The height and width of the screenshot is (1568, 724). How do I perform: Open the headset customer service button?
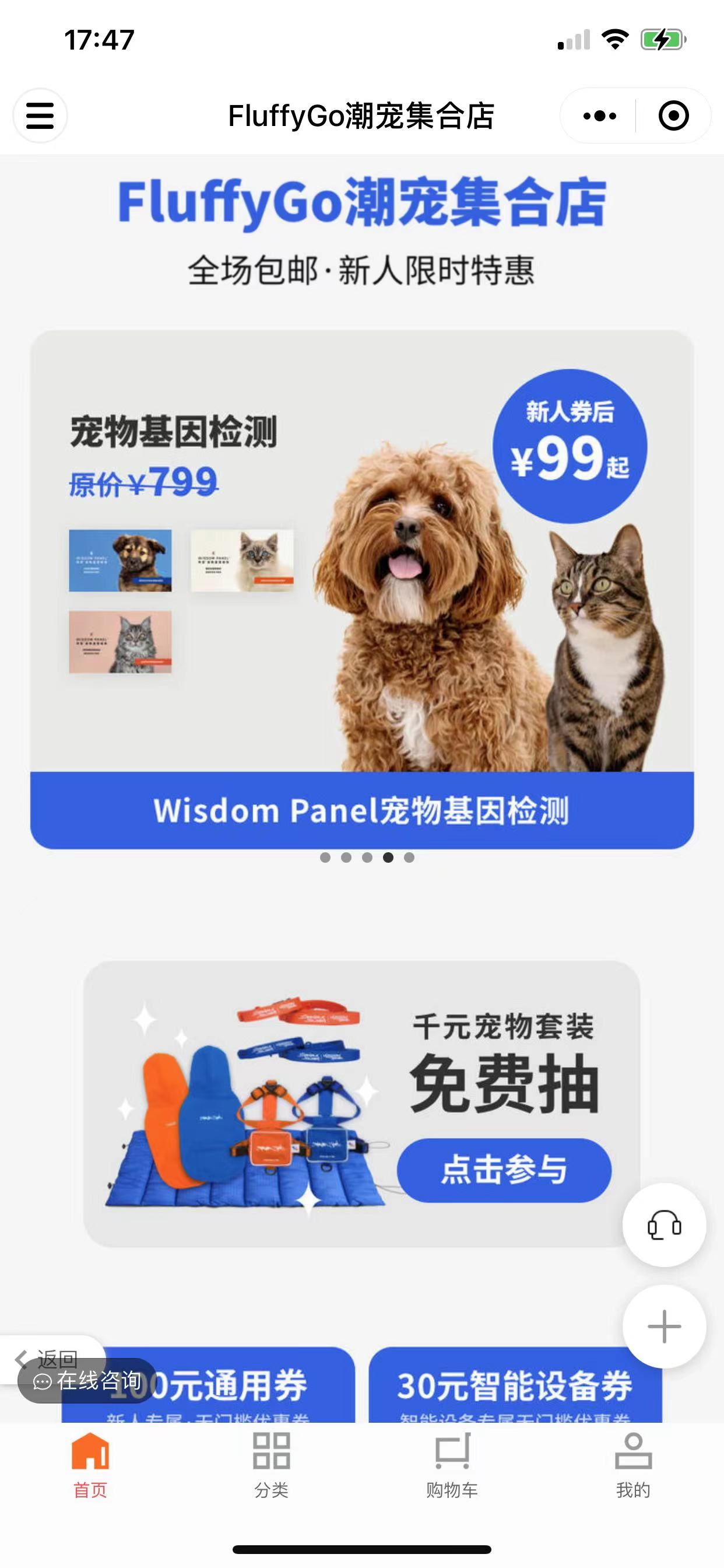tap(664, 1226)
